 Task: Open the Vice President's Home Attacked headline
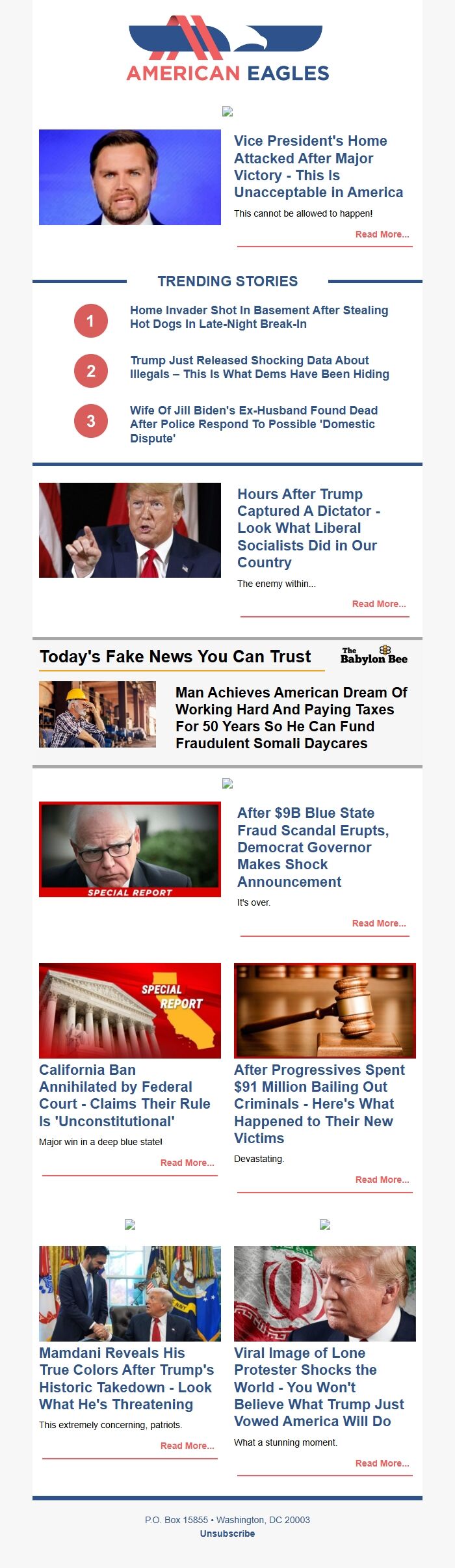click(318, 167)
